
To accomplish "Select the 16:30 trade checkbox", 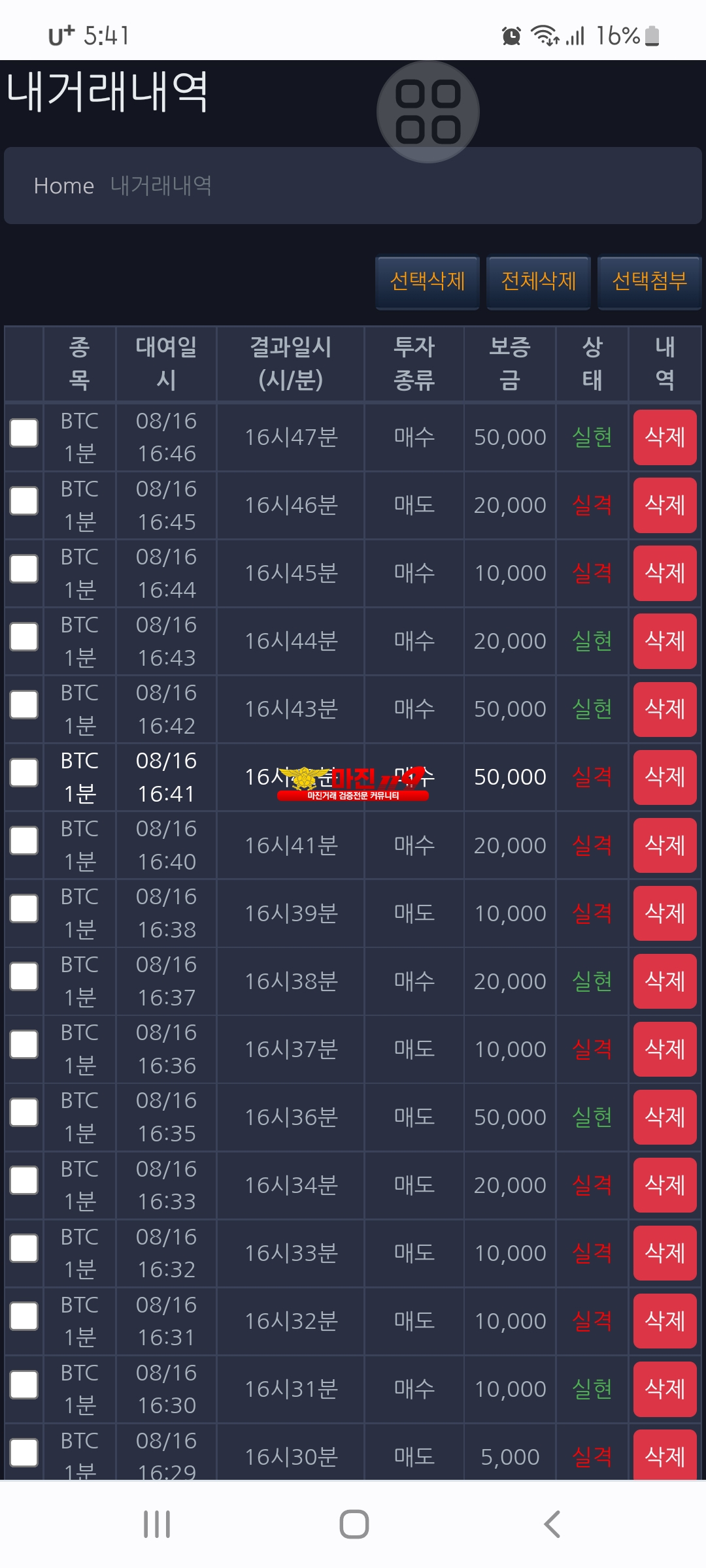I will pos(24,1384).
